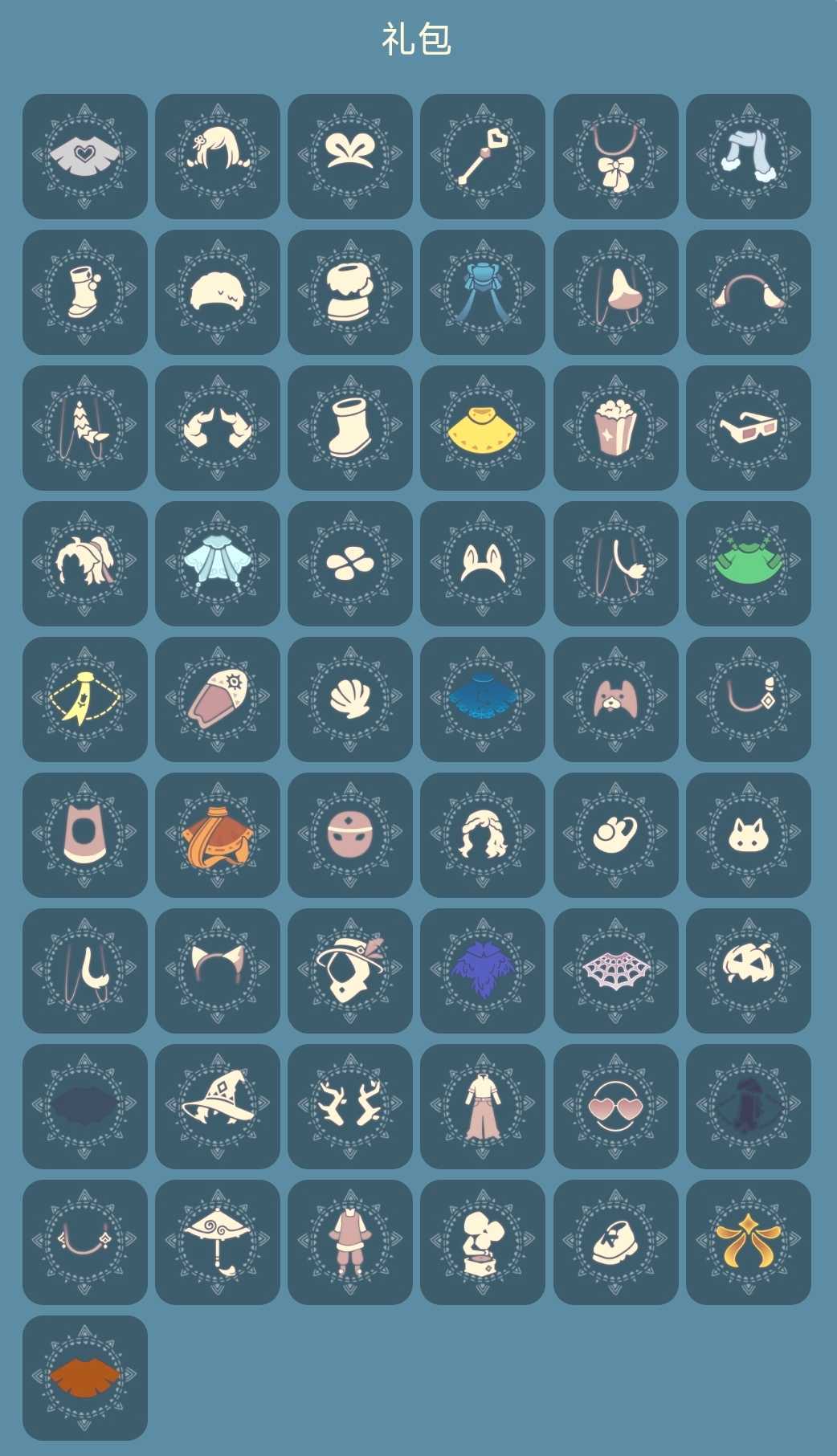This screenshot has height=1456, width=837.
Task: Open the green cape item
Action: (748, 564)
